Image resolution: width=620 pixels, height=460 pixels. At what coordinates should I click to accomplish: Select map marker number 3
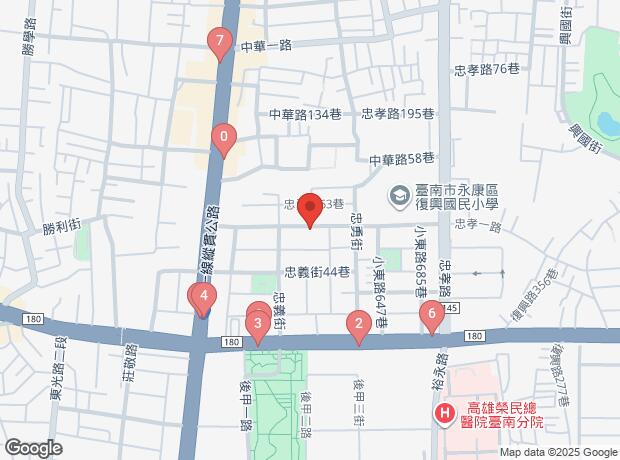[x=258, y=323]
